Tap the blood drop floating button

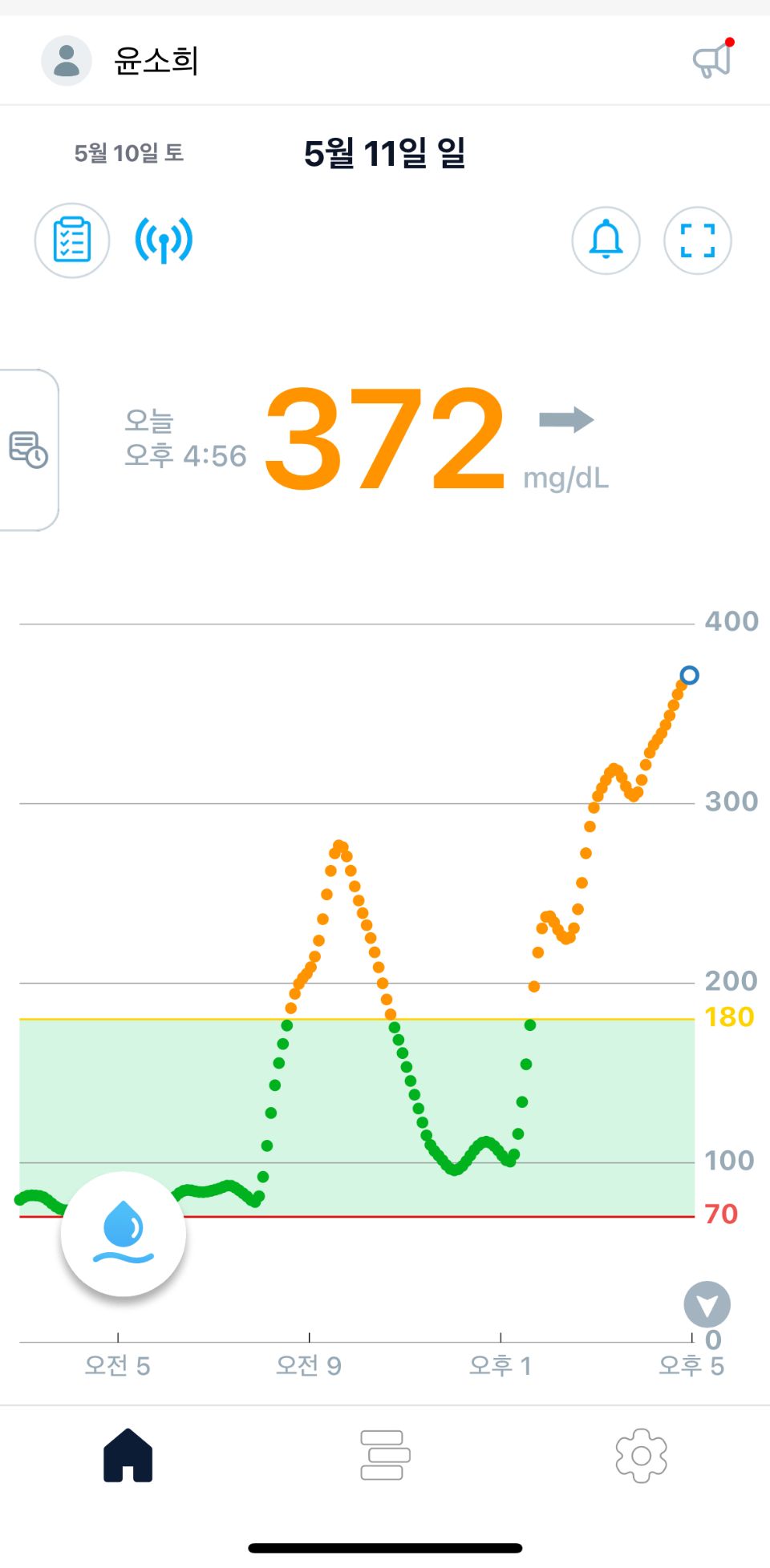(124, 1234)
